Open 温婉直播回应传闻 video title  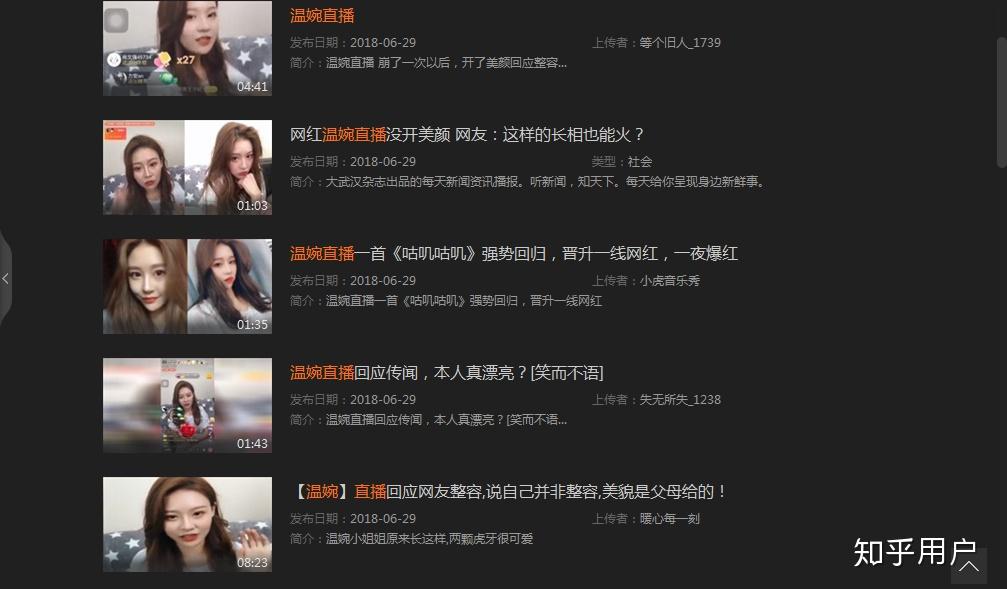pyautogui.click(x=446, y=373)
